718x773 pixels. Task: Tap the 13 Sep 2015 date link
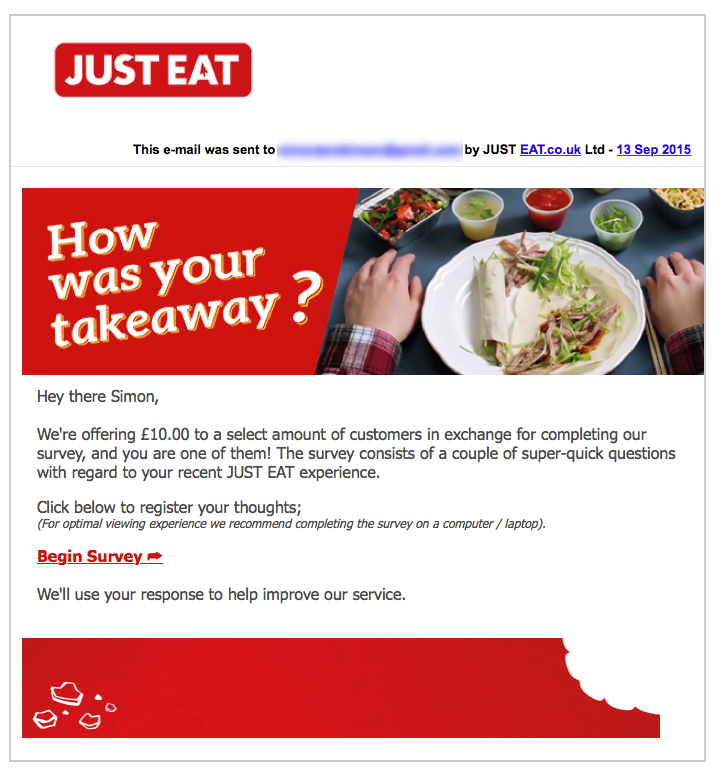pyautogui.click(x=653, y=150)
